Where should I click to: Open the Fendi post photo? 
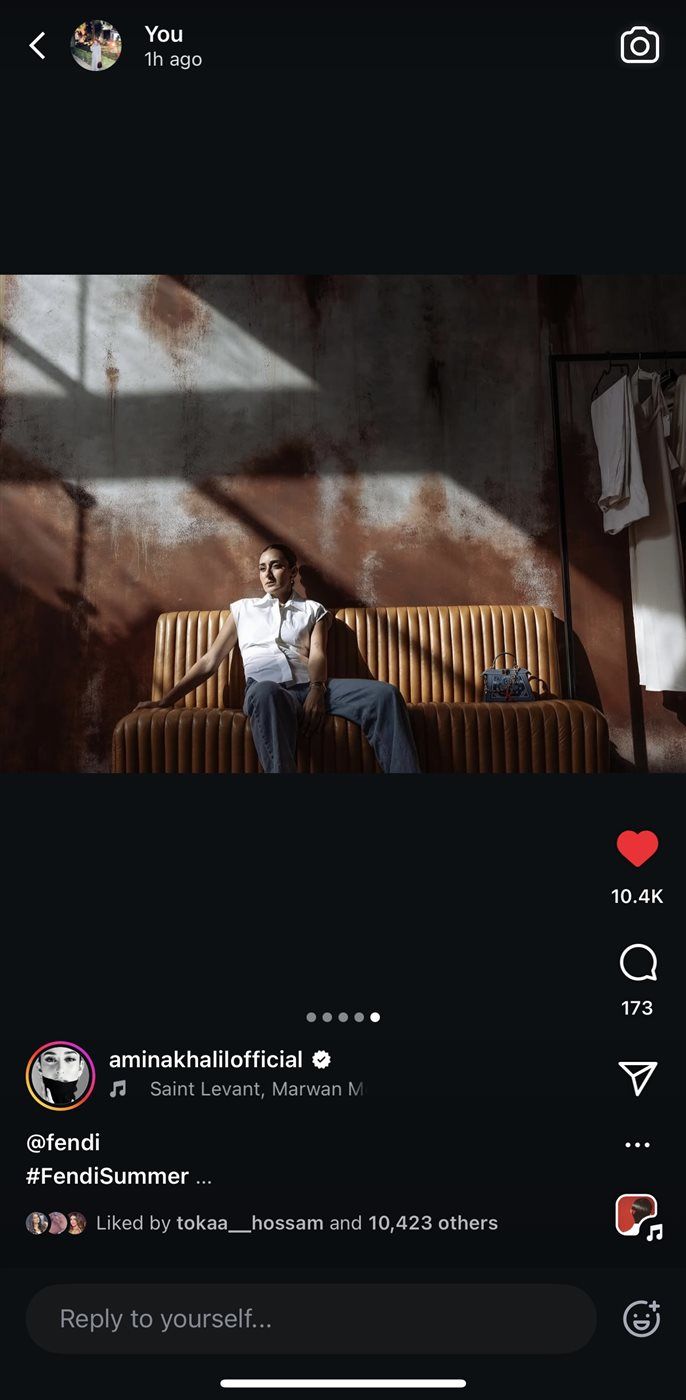[343, 523]
